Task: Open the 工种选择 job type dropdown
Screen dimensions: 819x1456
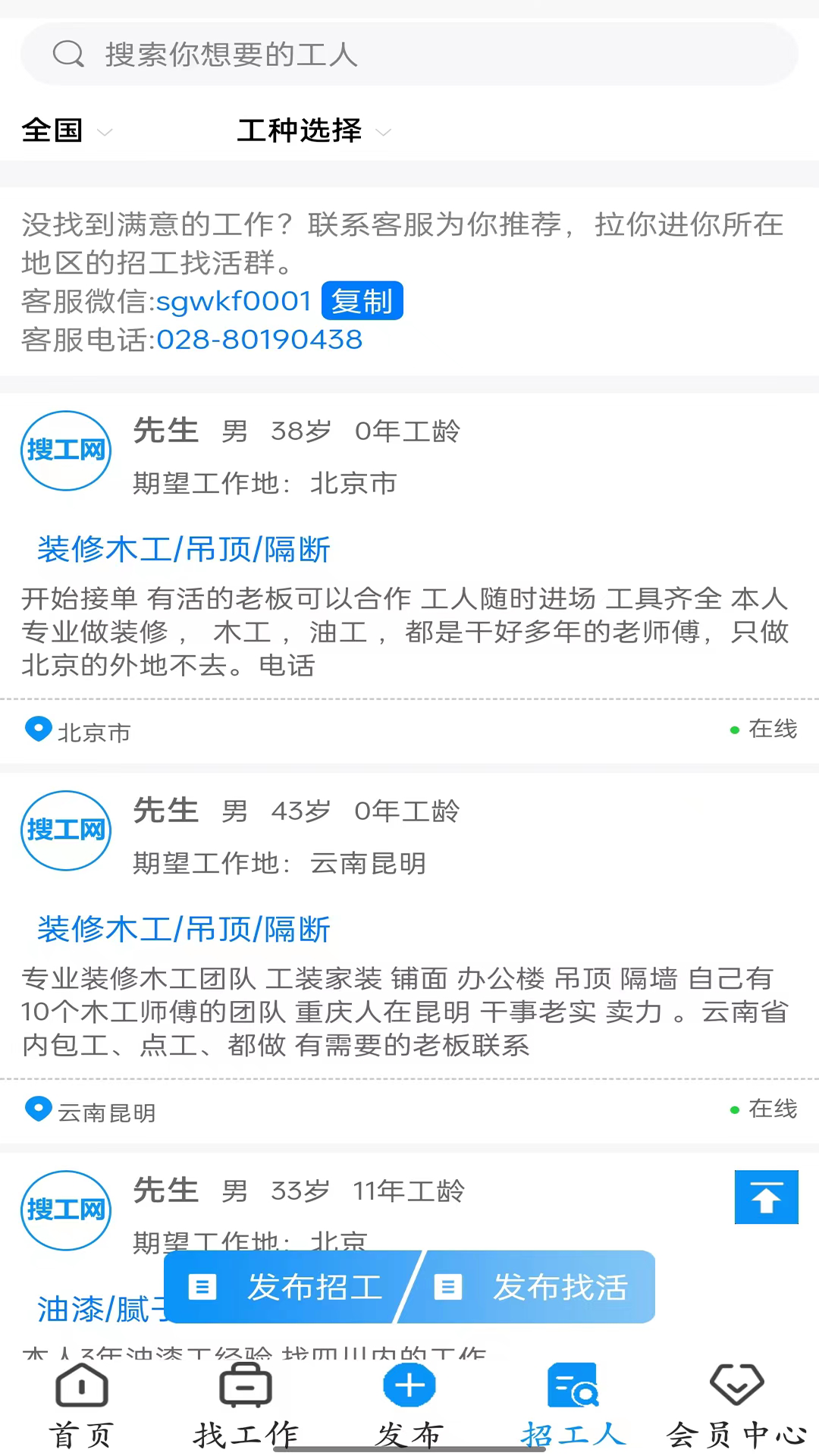Action: pos(313,131)
